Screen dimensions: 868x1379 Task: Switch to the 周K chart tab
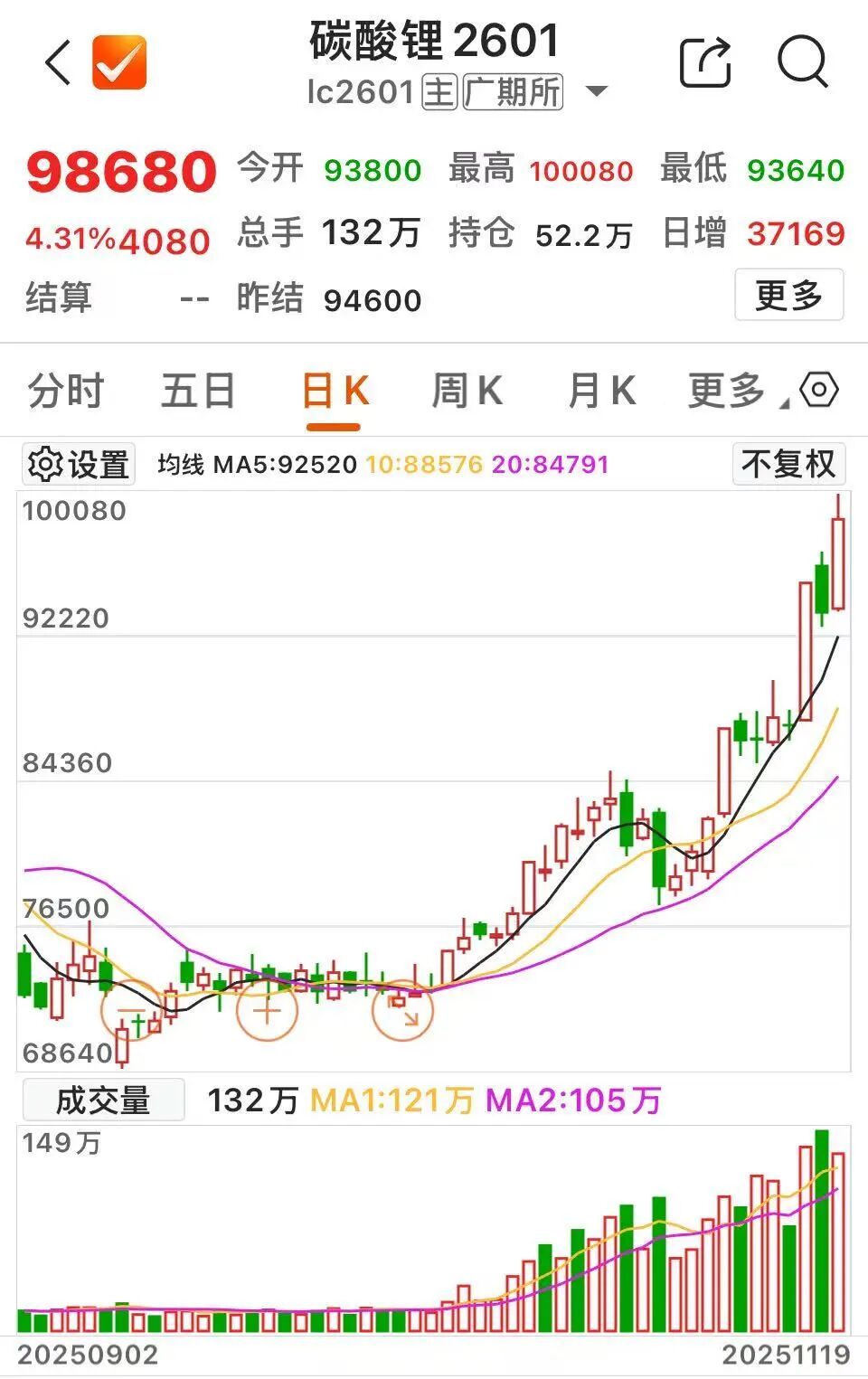click(x=467, y=392)
